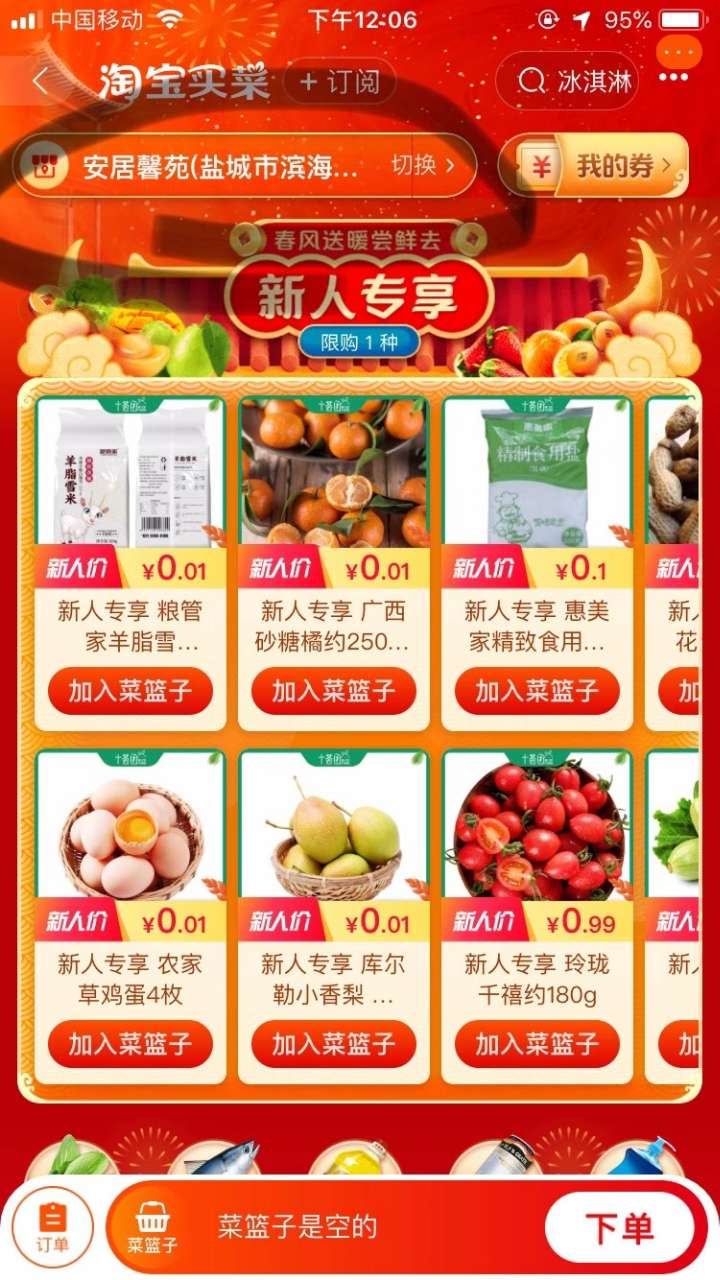Open 订单 orders at bottom
This screenshot has height=1280, width=720.
pos(53,1227)
